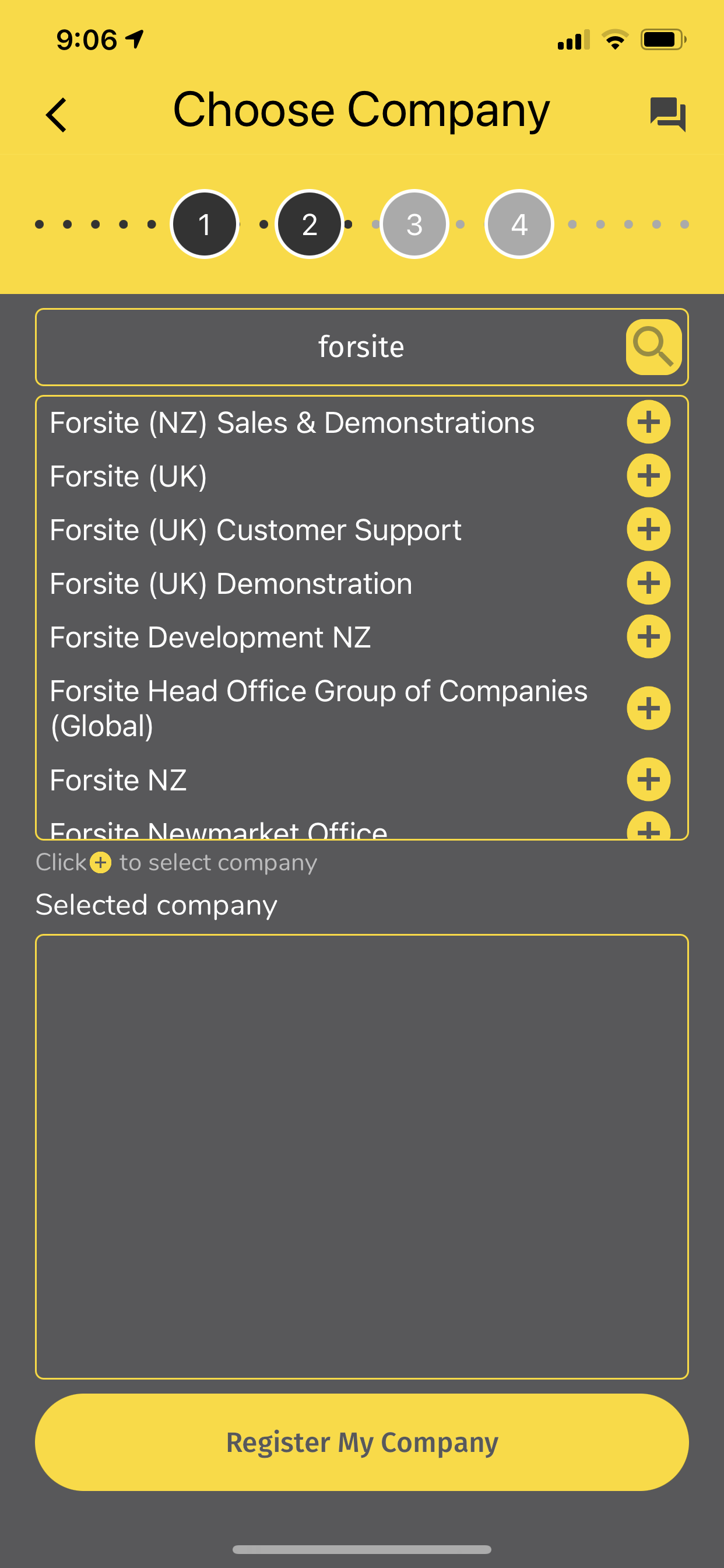Viewport: 724px width, 1568px height.
Task: Open the chat messages icon
Action: point(667,114)
